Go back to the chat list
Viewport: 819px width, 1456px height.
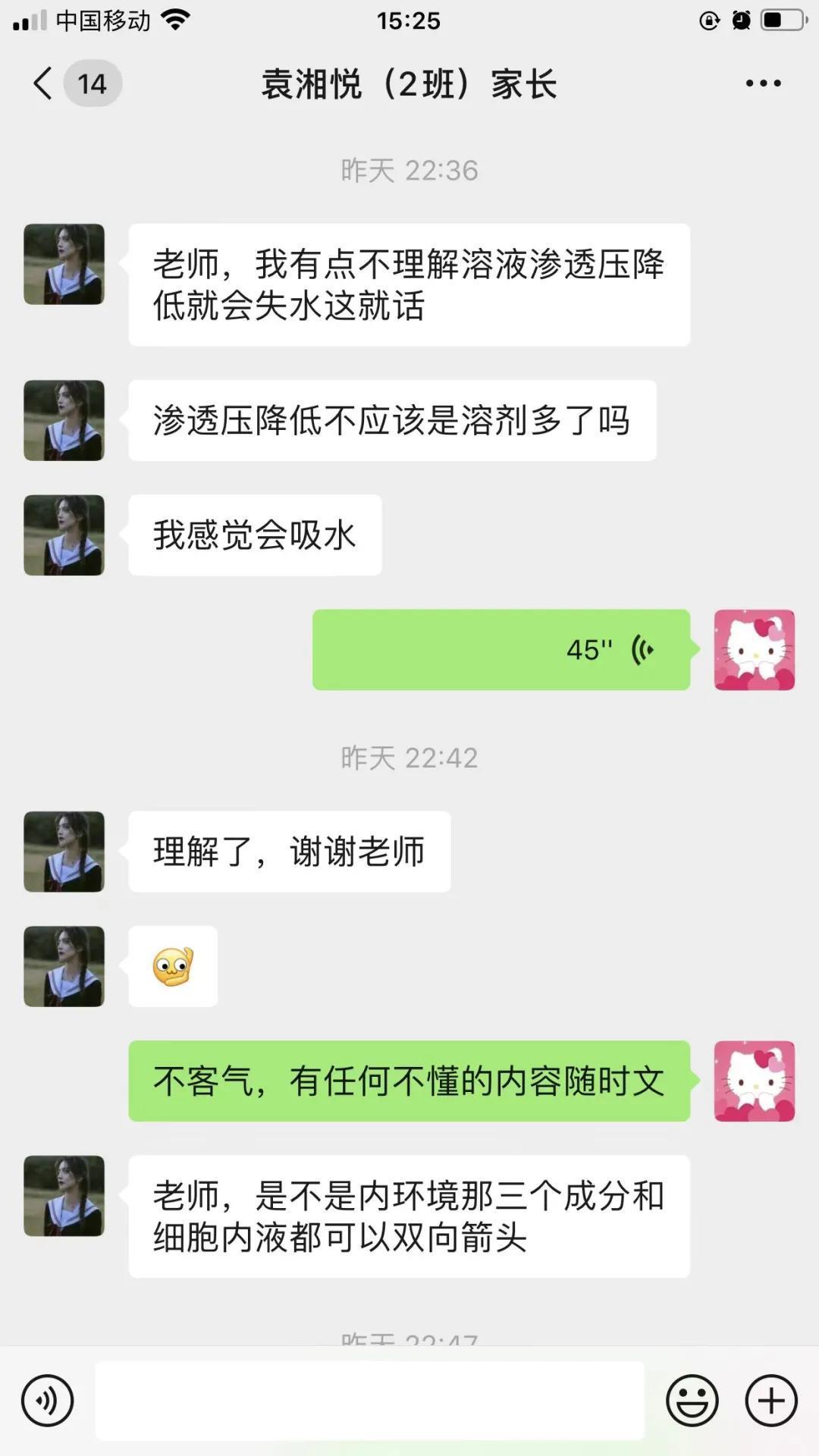coord(44,83)
